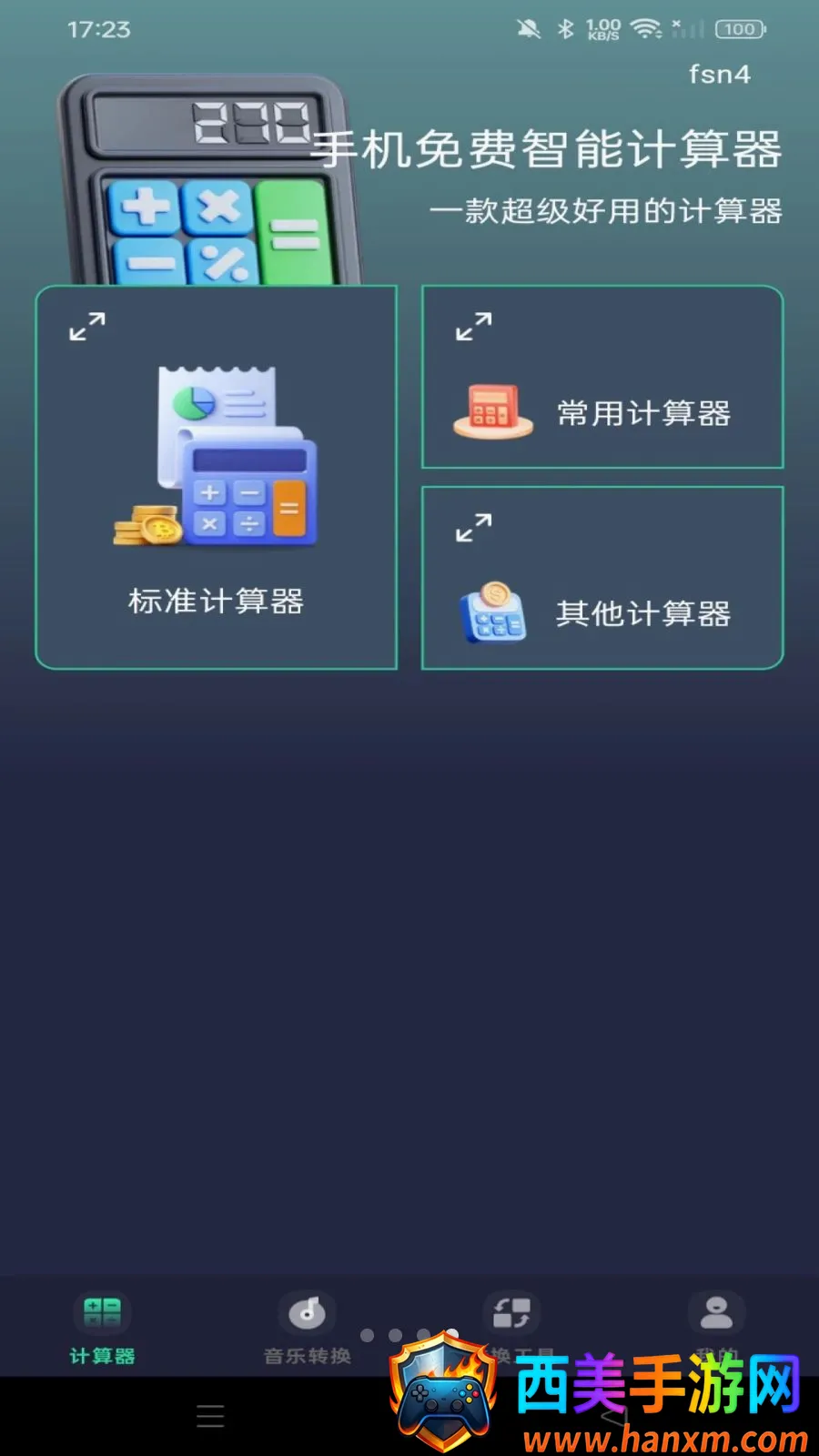Switch to the 计算器 tab
Image resolution: width=819 pixels, height=1456 pixels.
tap(102, 1329)
